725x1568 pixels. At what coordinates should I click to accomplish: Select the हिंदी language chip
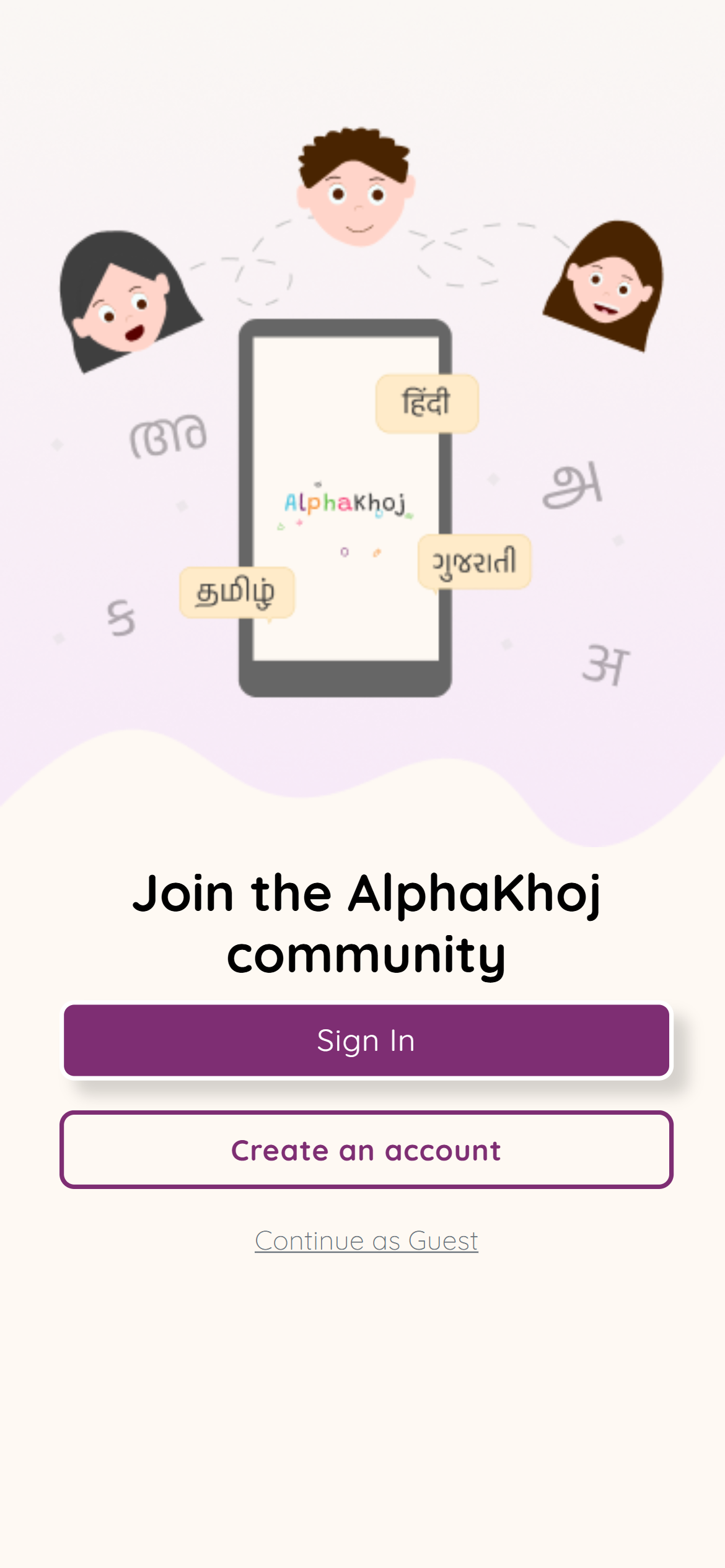coord(428,401)
